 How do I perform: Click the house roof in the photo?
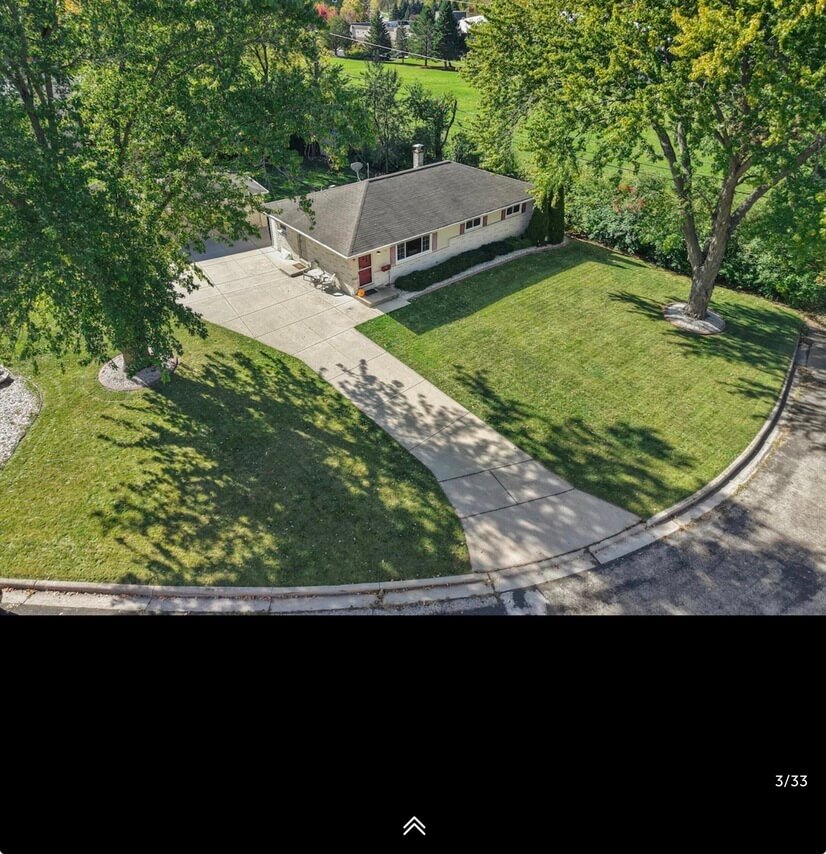click(x=420, y=205)
